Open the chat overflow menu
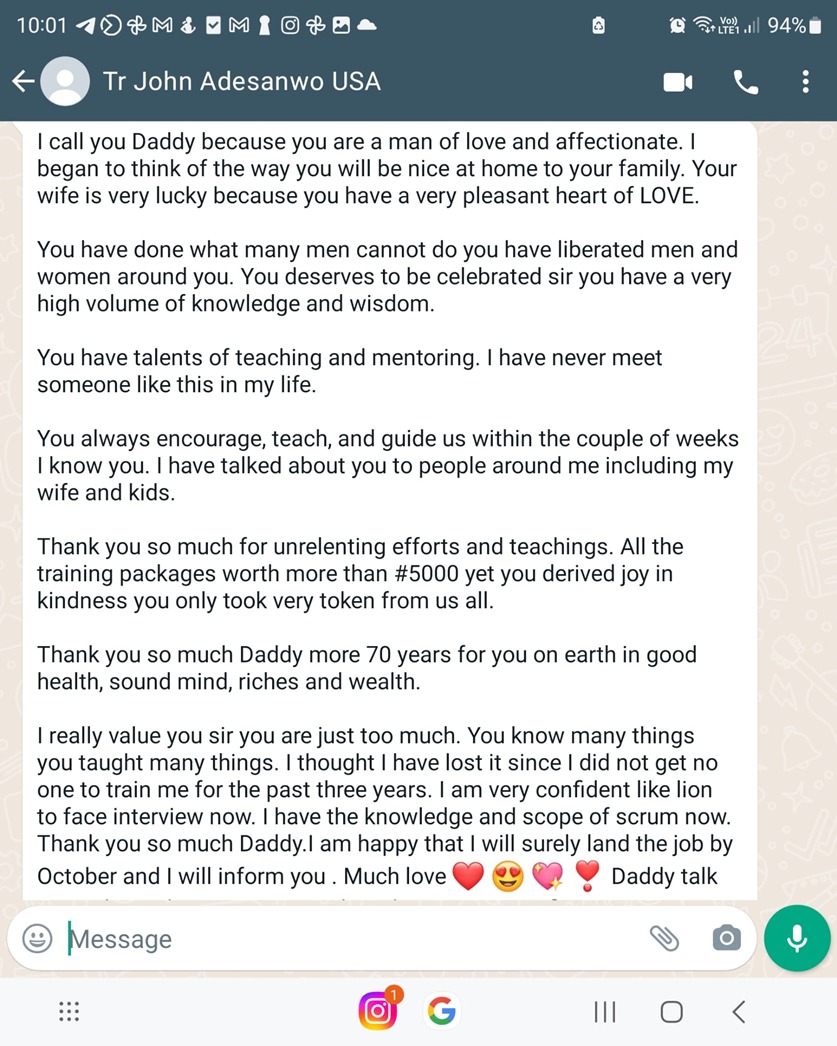Screen dimensions: 837x1046 (805, 82)
